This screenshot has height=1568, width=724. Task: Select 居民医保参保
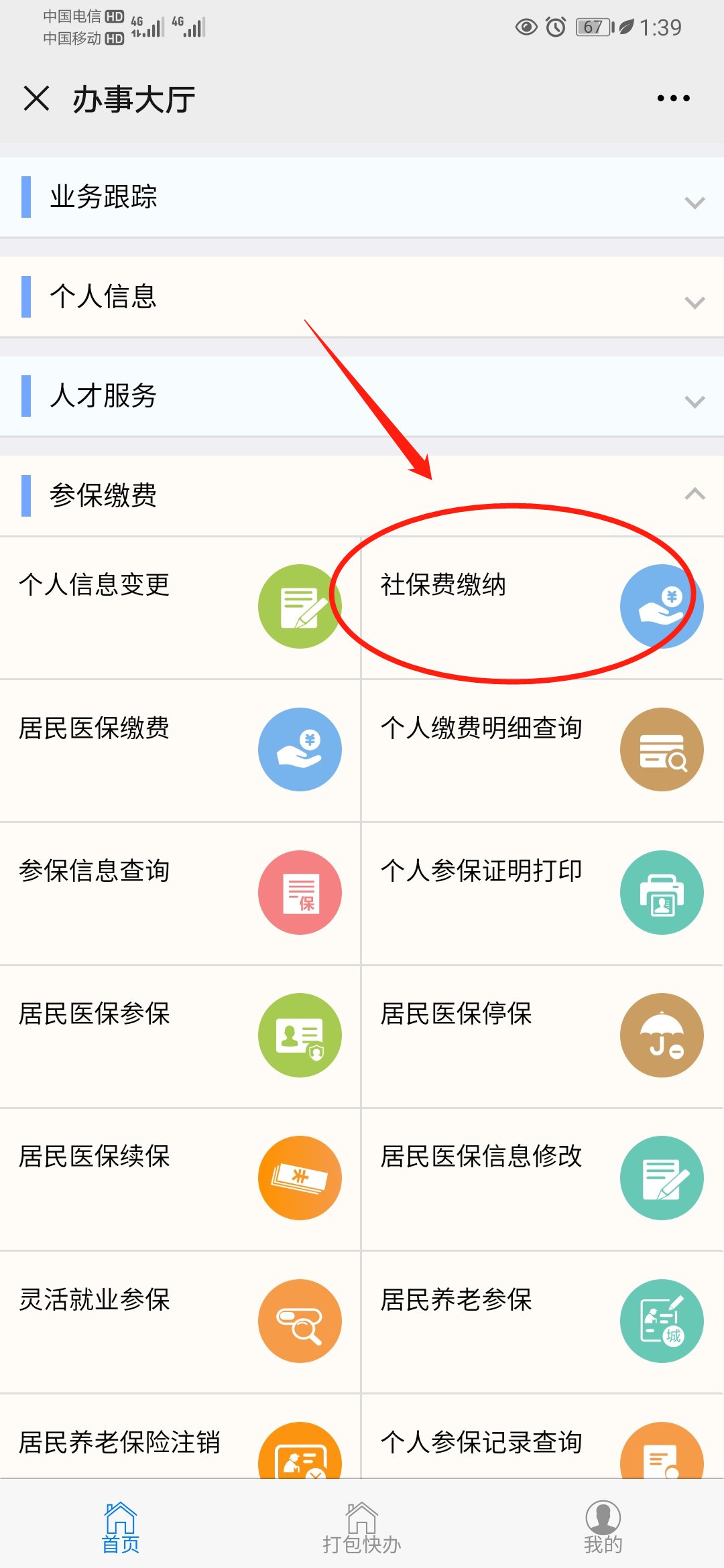tap(180, 1035)
